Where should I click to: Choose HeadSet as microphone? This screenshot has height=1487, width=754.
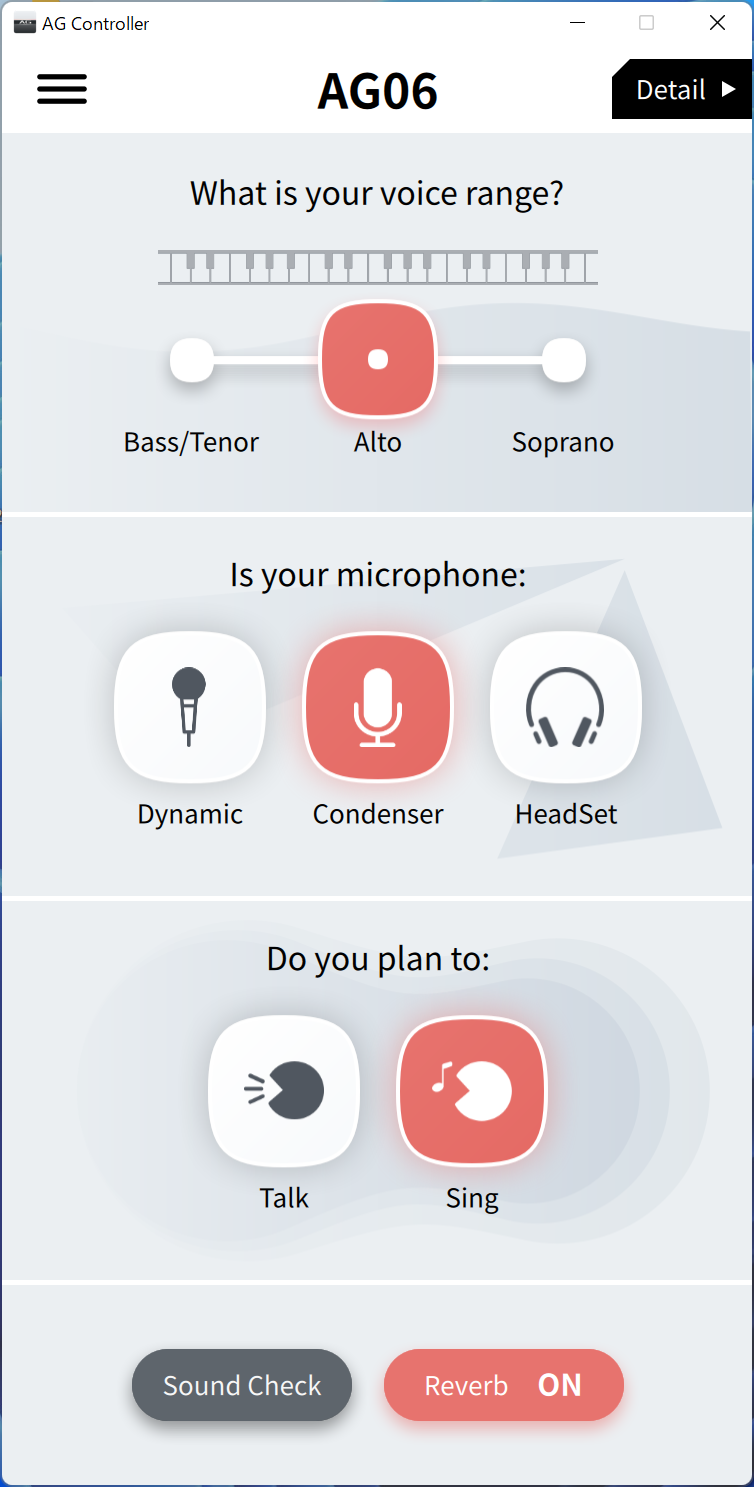(x=566, y=708)
